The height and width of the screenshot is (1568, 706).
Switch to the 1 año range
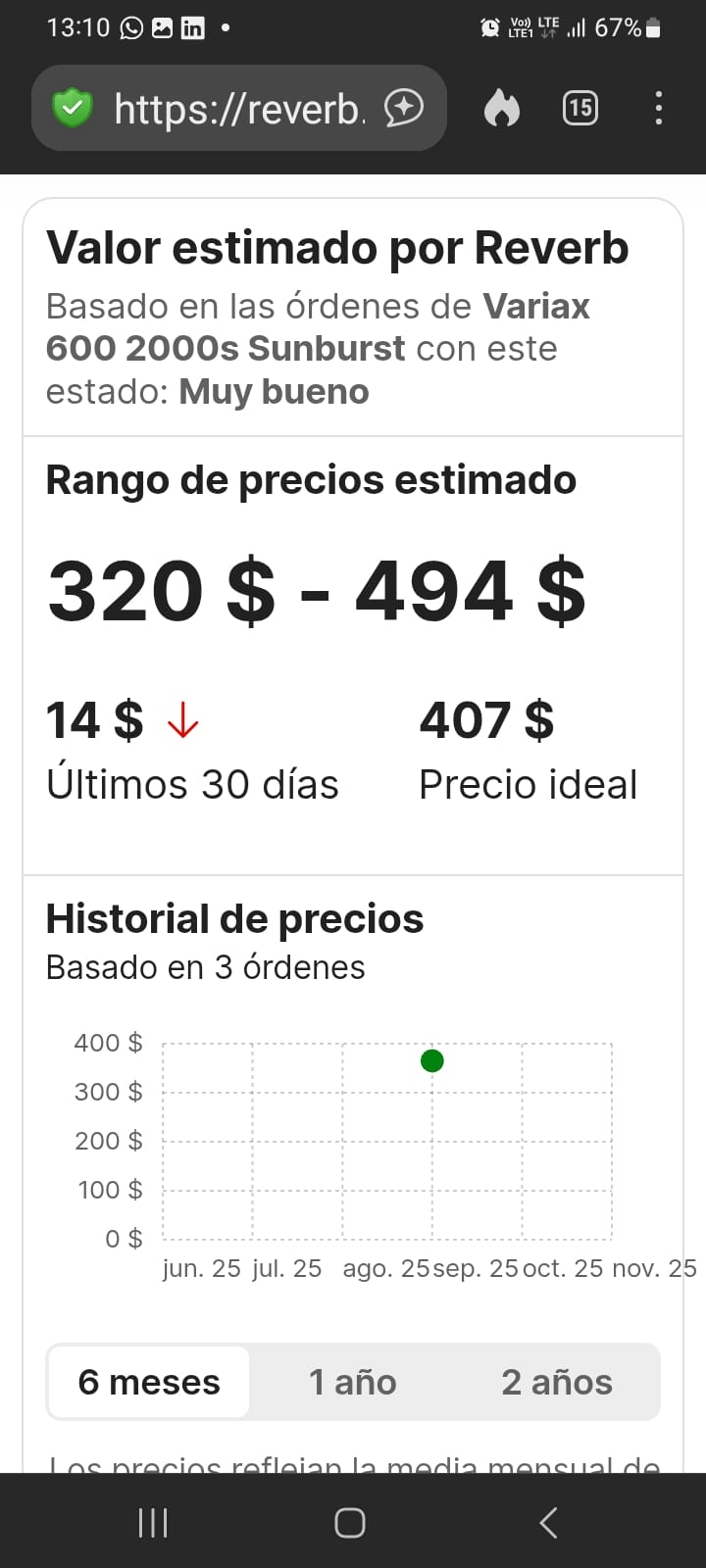click(352, 1382)
